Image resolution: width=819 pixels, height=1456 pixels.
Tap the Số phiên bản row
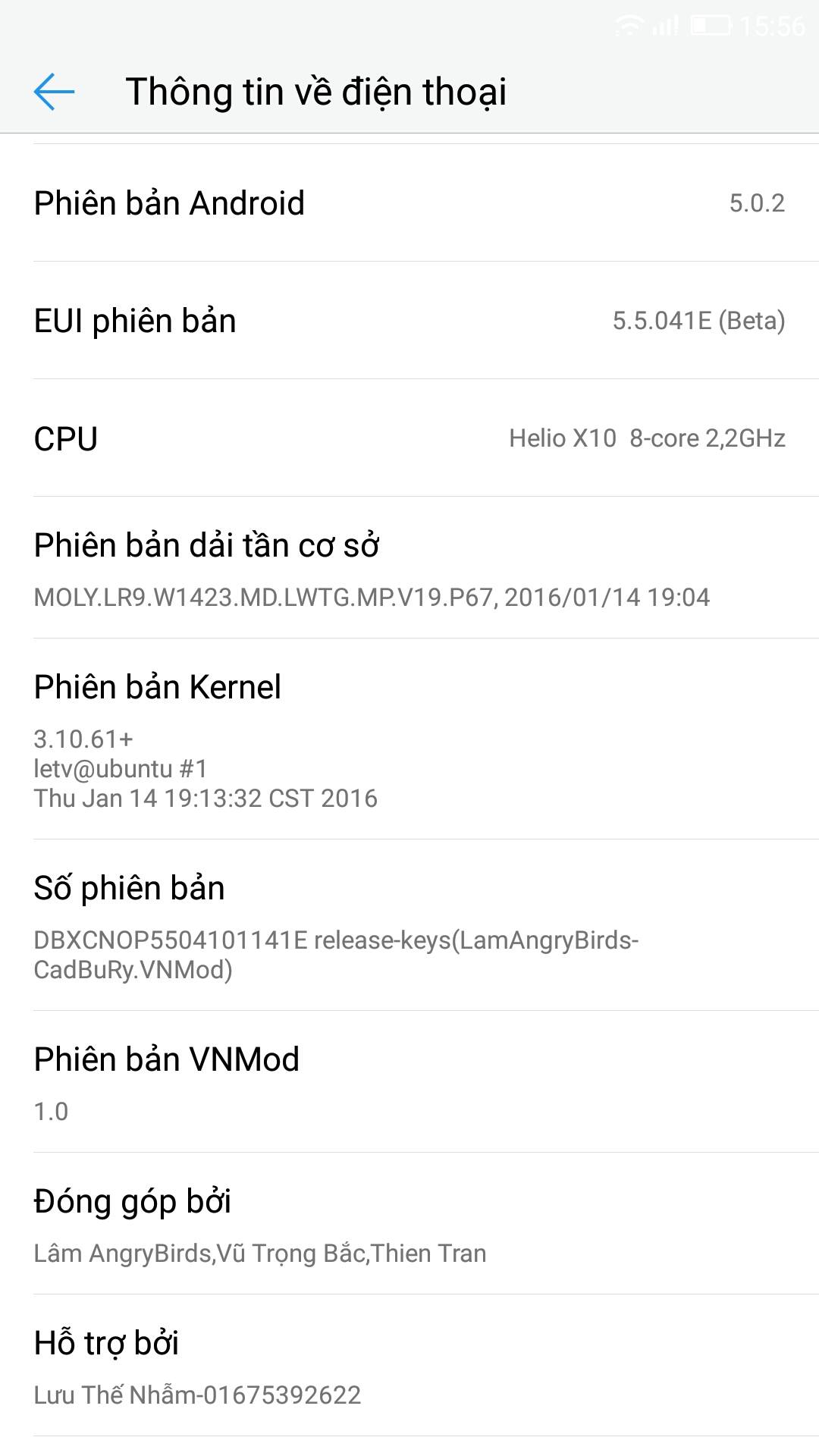click(409, 925)
